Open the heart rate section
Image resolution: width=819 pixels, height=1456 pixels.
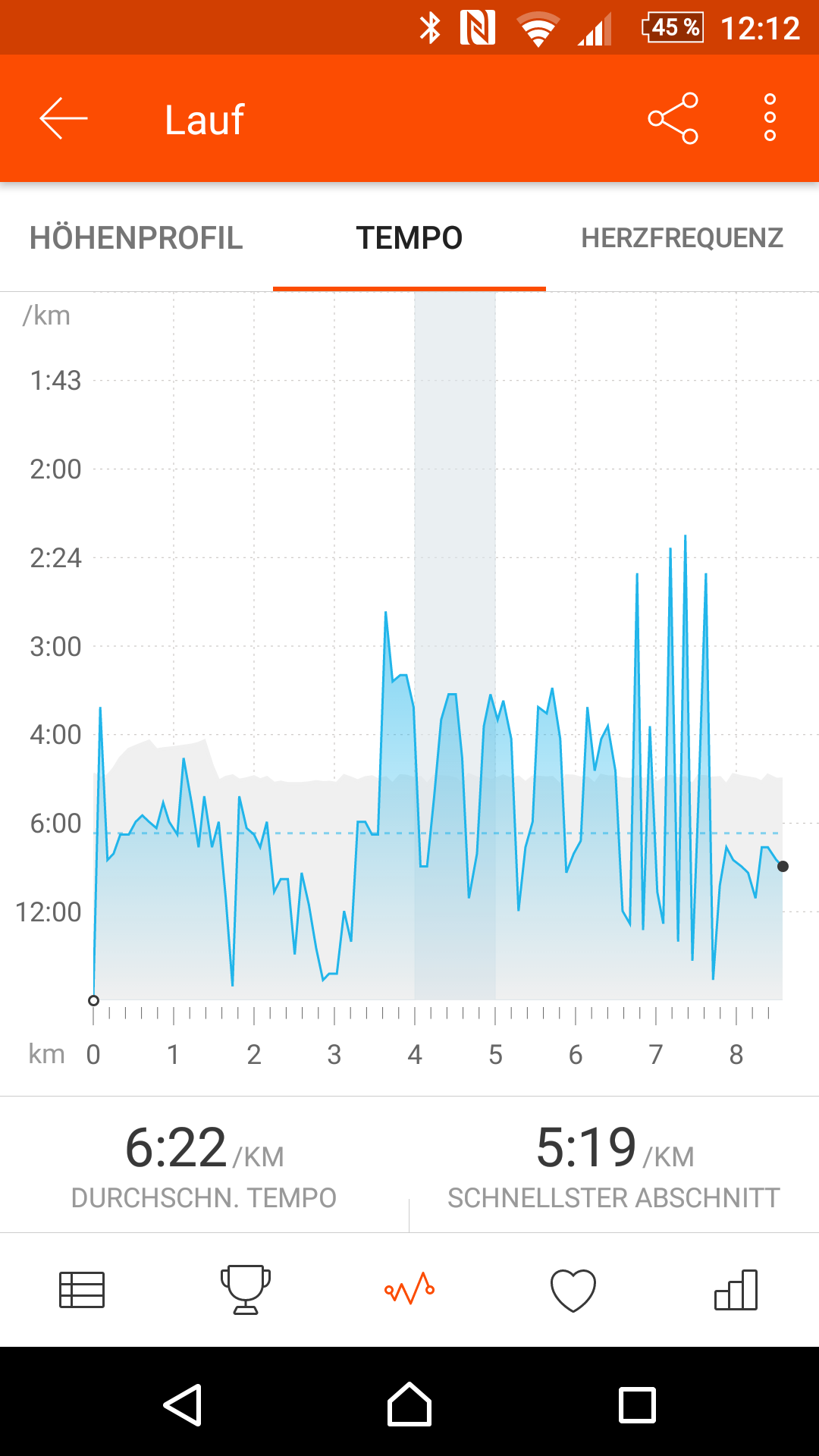pyautogui.click(x=573, y=1289)
